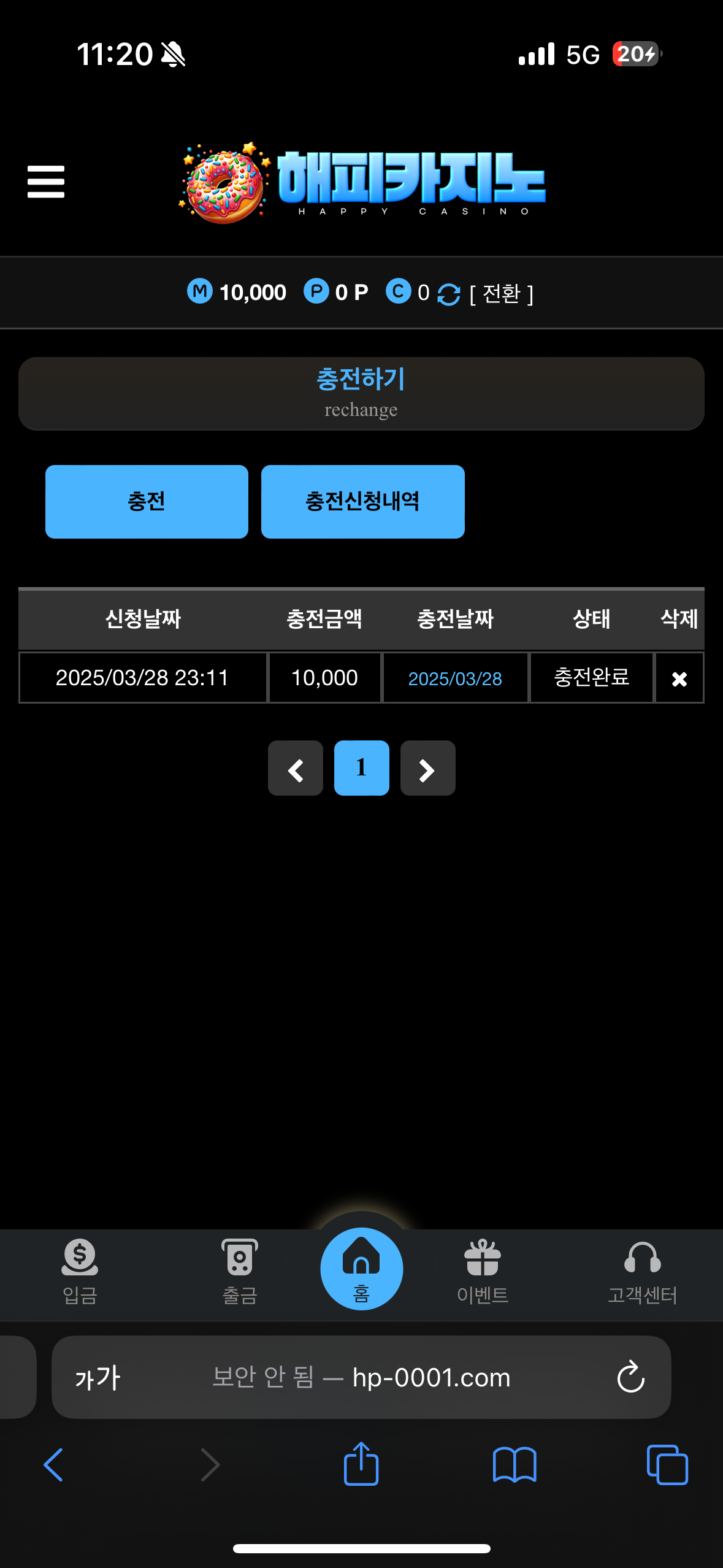Reload the page in the address bar
Screen dimensions: 723x1568
click(630, 1378)
